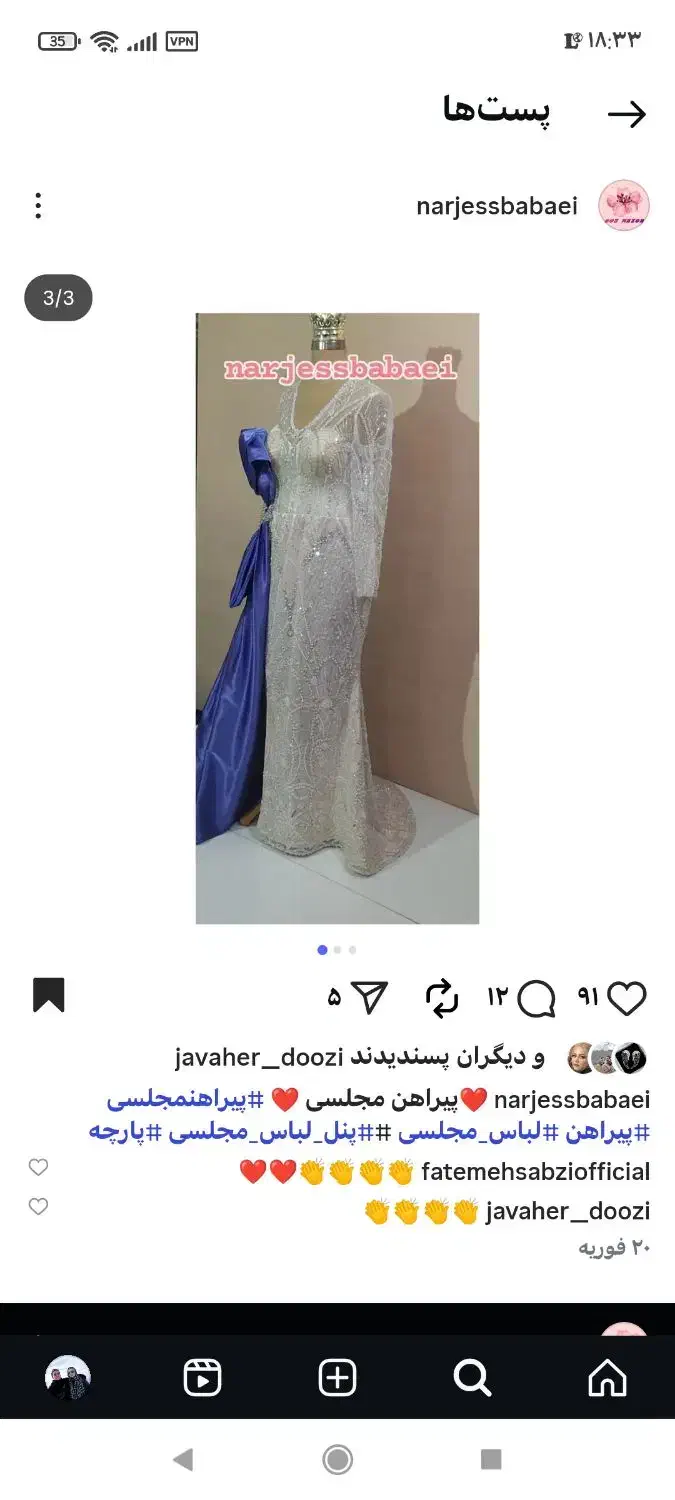Create a new post with the plus tab
Image resolution: width=675 pixels, height=1500 pixels.
coord(337,1379)
